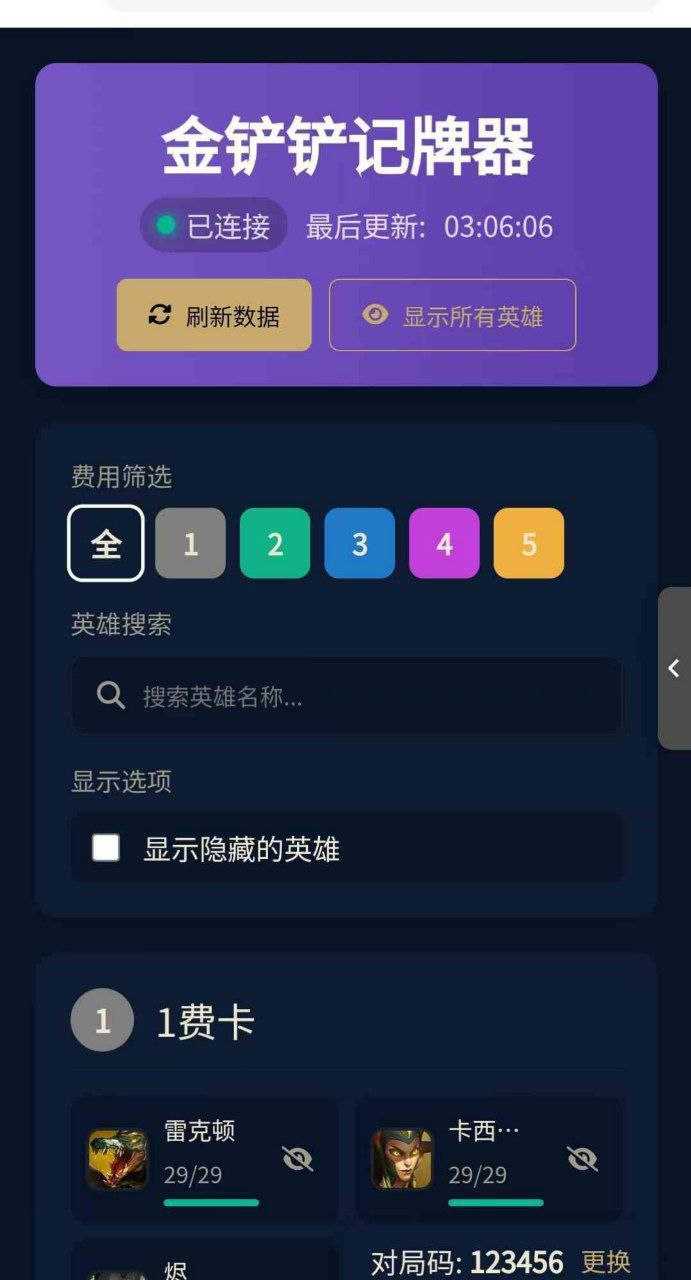Image resolution: width=691 pixels, height=1280 pixels.
Task: Tap 更换 to change the match code
Action: (606, 1262)
